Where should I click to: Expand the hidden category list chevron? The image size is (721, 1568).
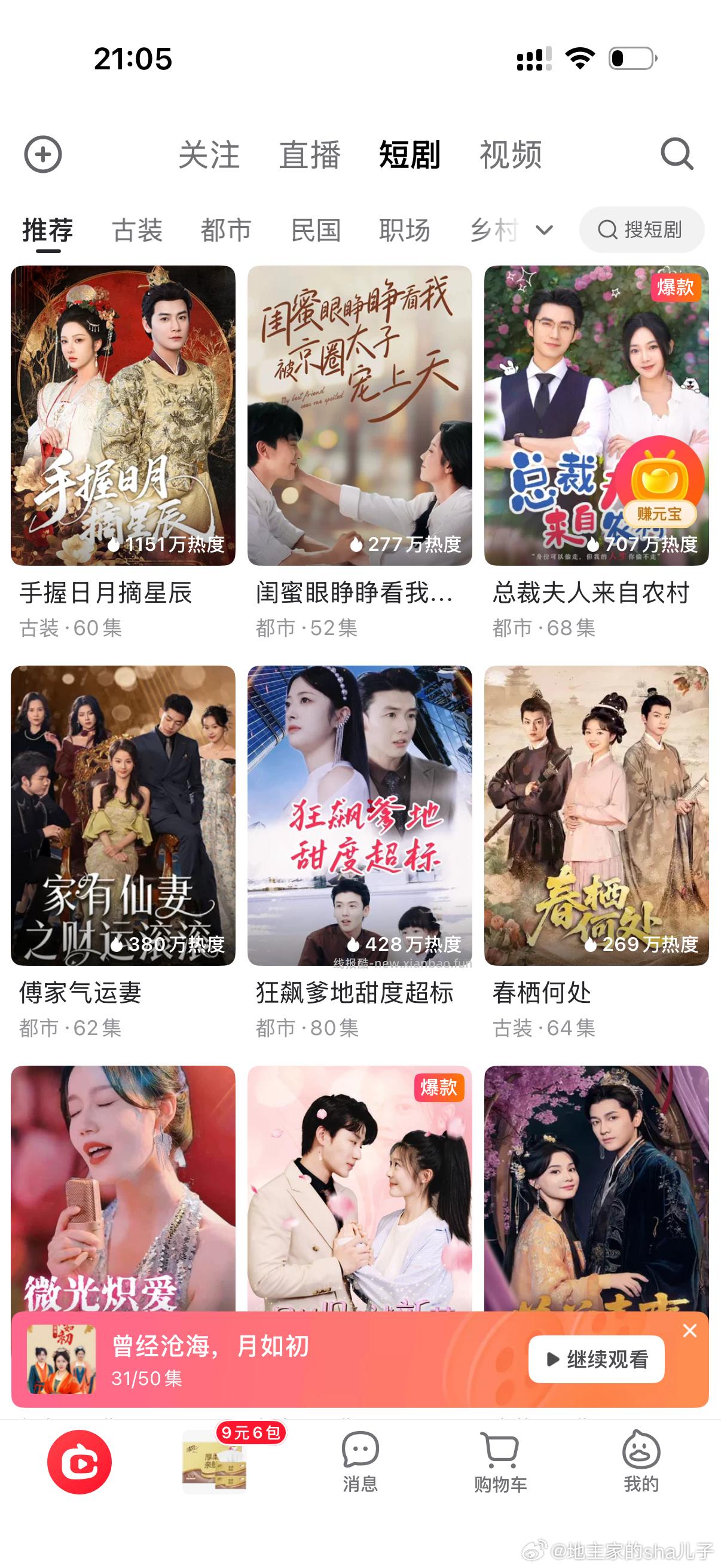[543, 230]
